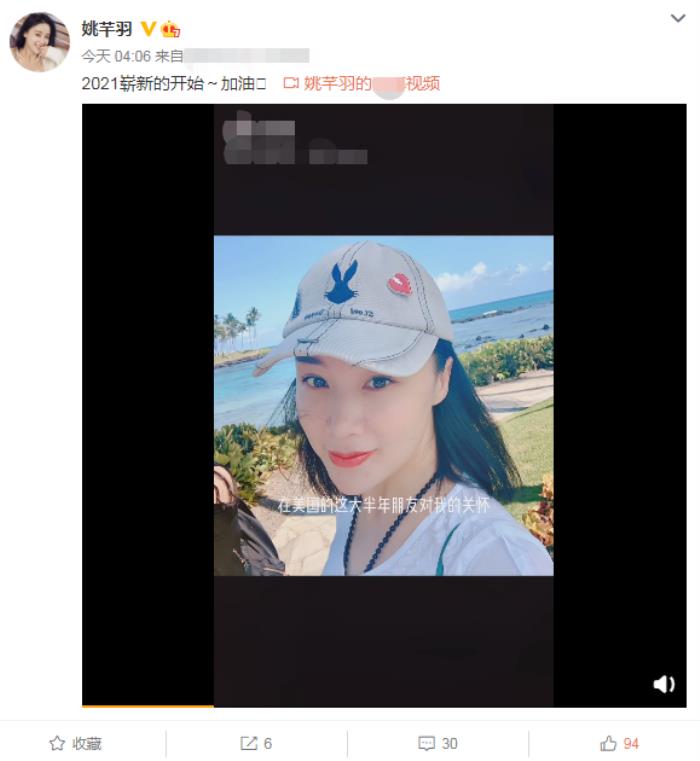Expand the post options chevron

[x=677, y=19]
